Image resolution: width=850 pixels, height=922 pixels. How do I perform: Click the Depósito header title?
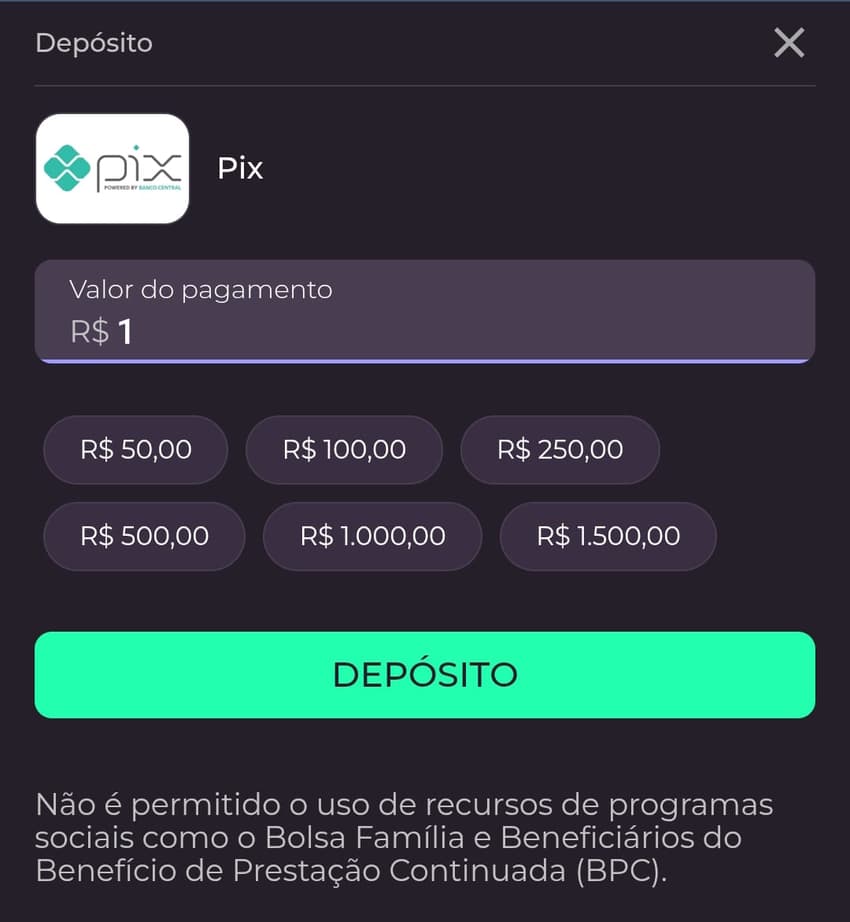click(x=94, y=43)
